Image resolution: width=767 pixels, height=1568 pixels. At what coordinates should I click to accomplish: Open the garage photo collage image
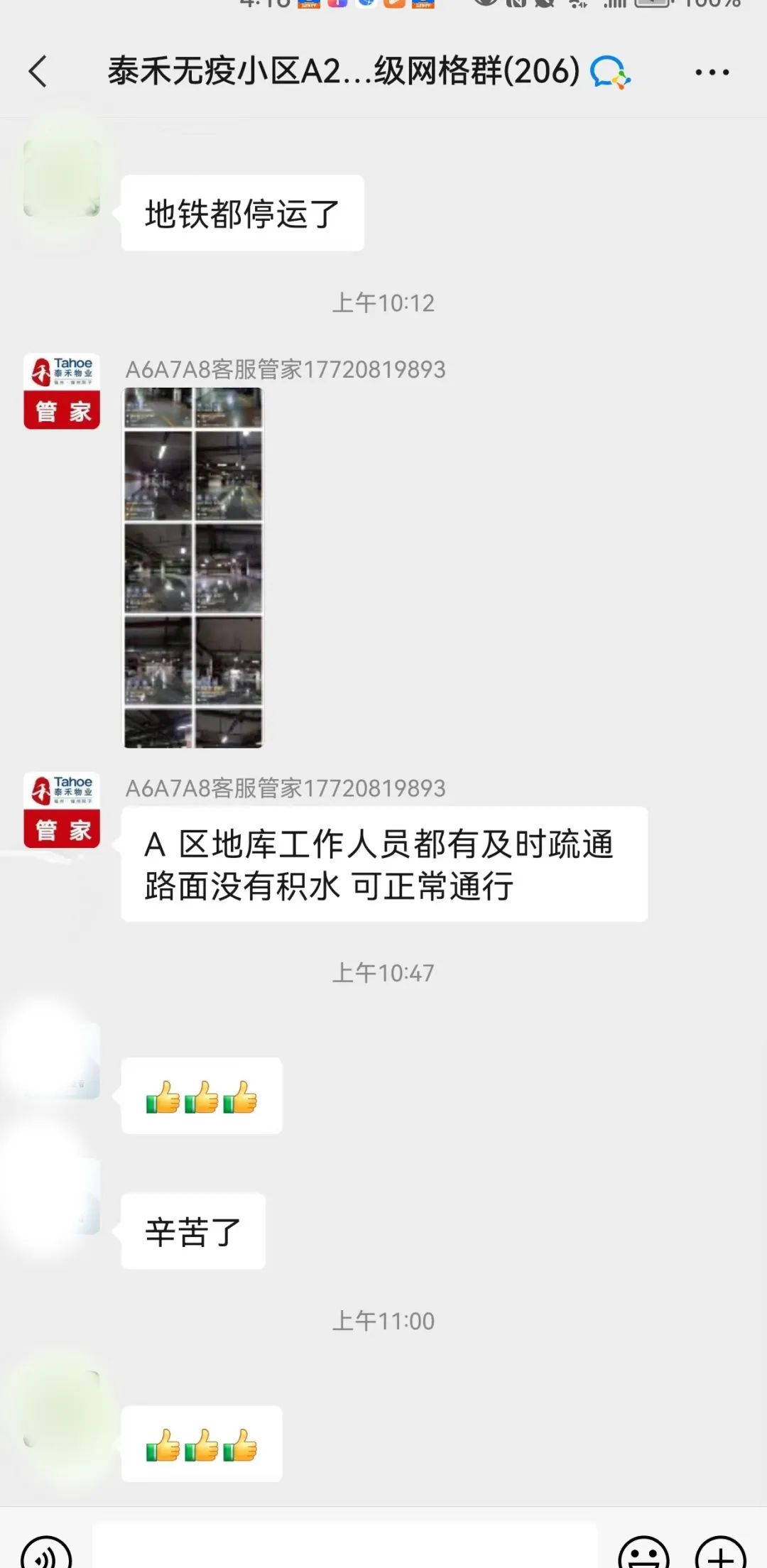tap(193, 567)
